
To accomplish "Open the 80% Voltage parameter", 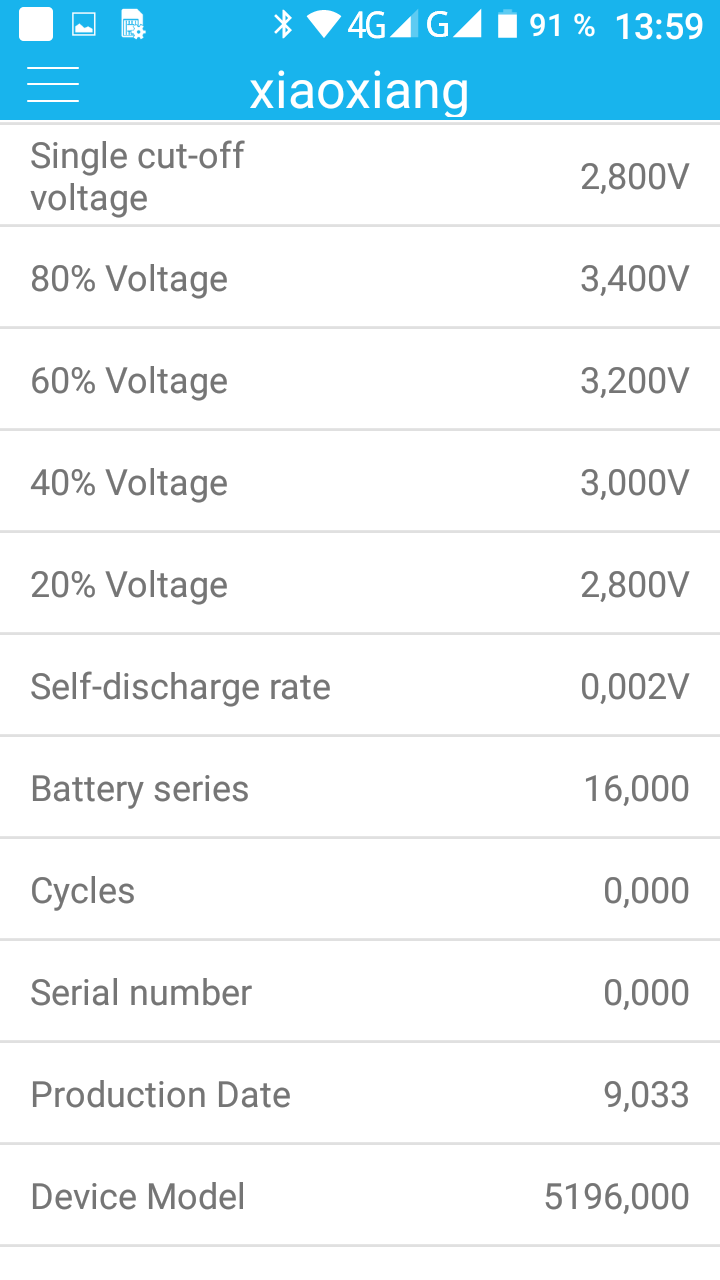I will coord(360,277).
